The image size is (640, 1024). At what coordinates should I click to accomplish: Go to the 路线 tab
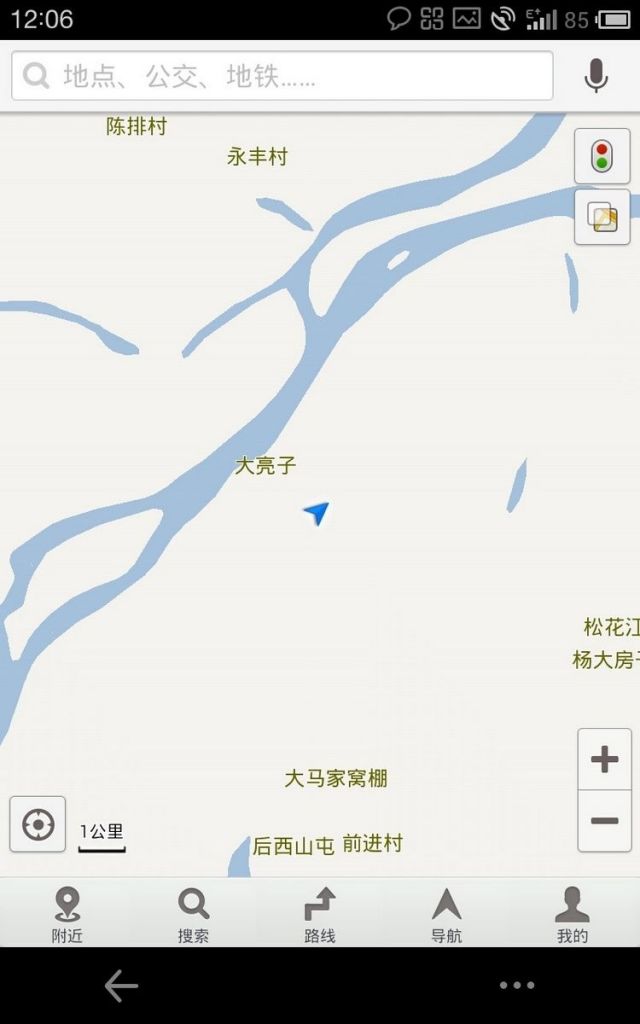(319, 914)
